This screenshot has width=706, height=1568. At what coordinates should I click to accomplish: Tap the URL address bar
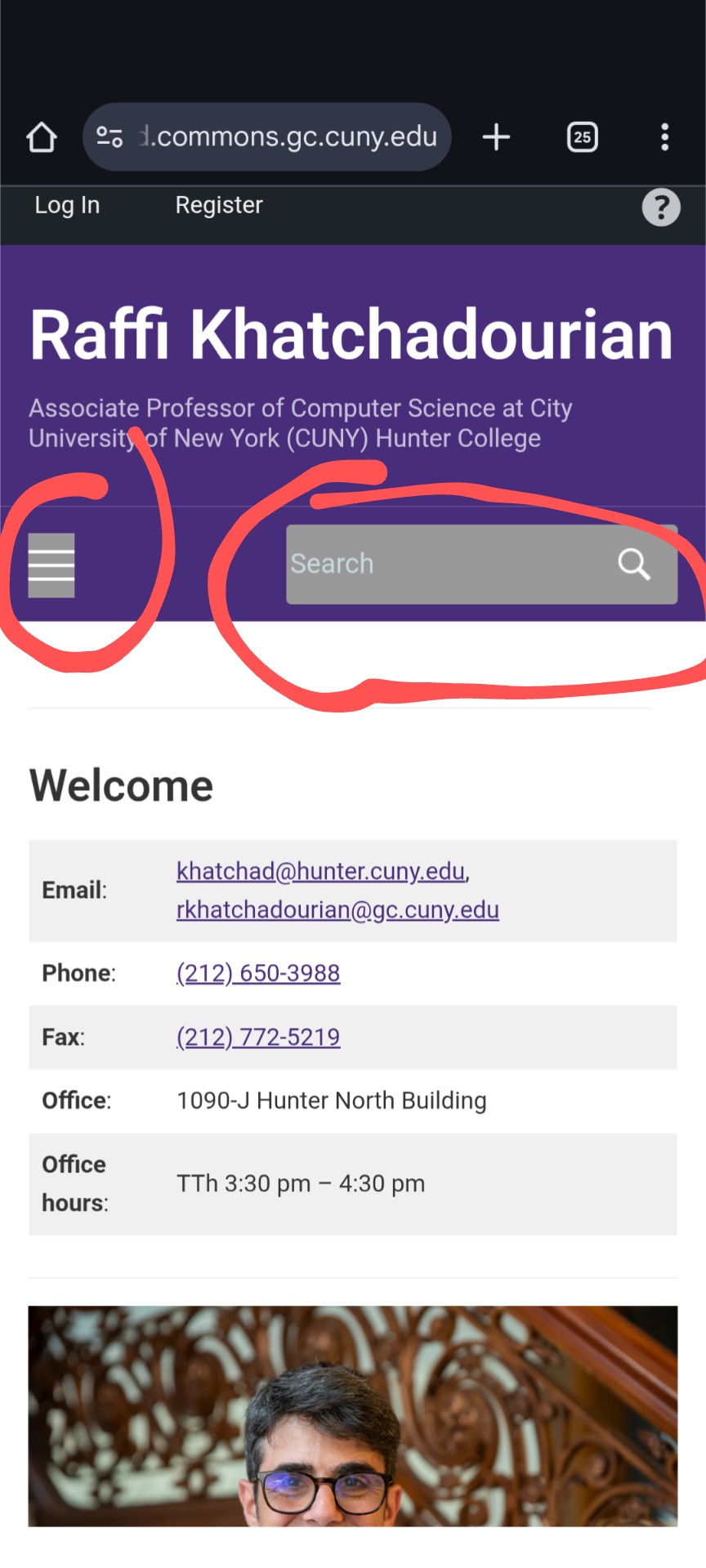pyautogui.click(x=278, y=137)
